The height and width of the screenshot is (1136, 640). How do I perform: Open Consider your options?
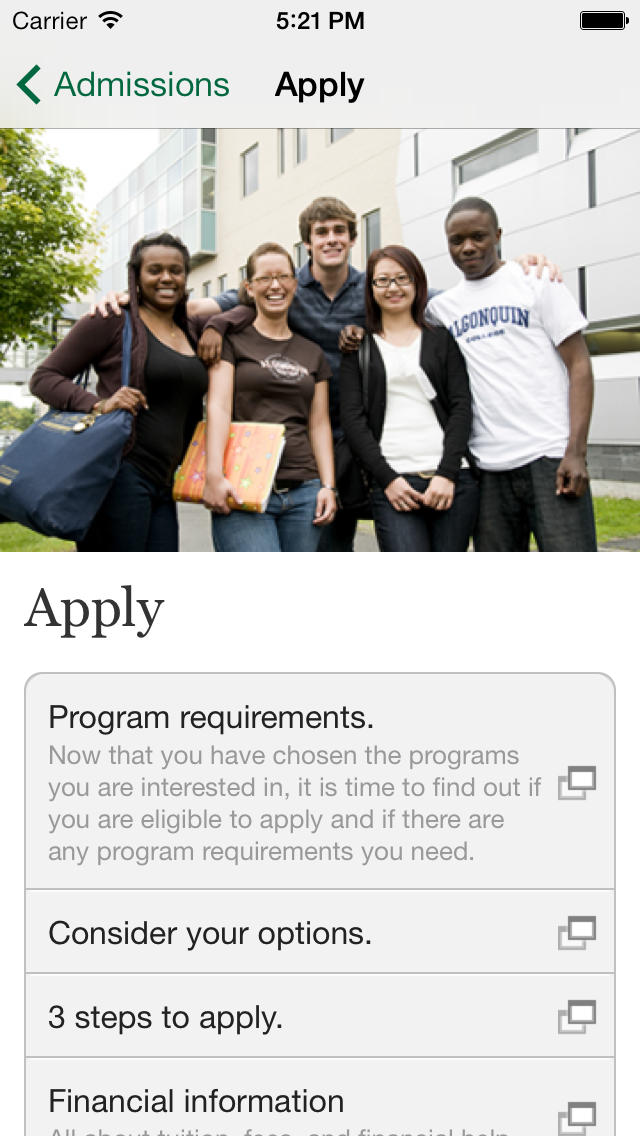click(x=320, y=932)
